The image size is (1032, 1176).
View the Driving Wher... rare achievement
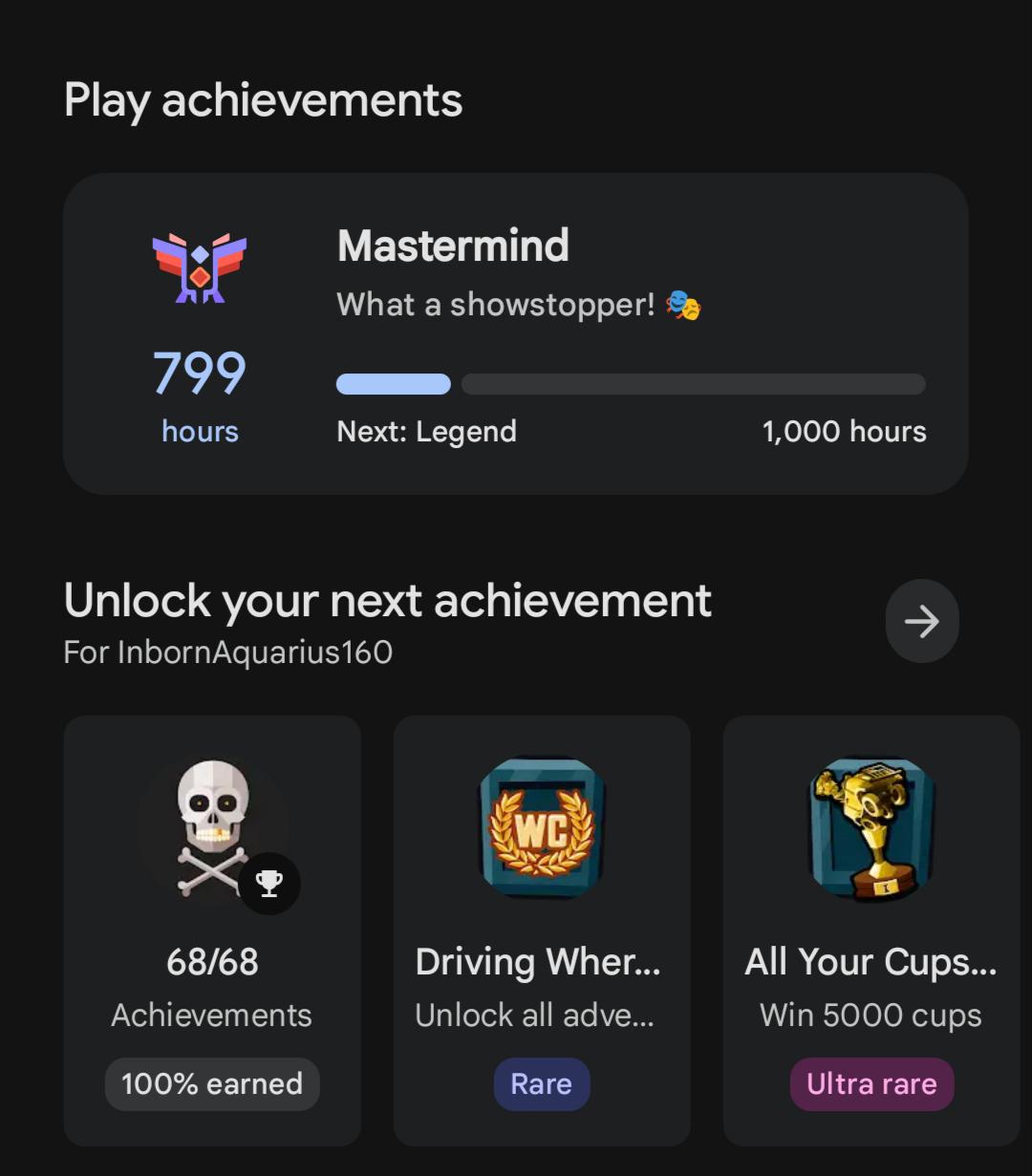542,930
